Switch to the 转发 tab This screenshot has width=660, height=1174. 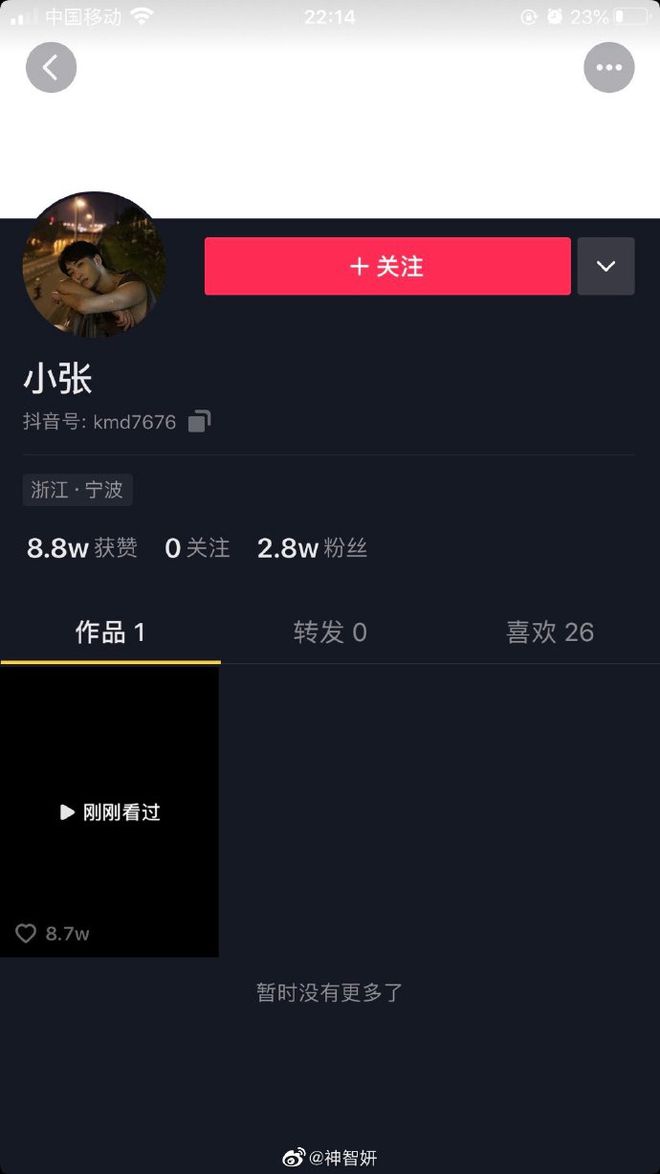point(330,632)
